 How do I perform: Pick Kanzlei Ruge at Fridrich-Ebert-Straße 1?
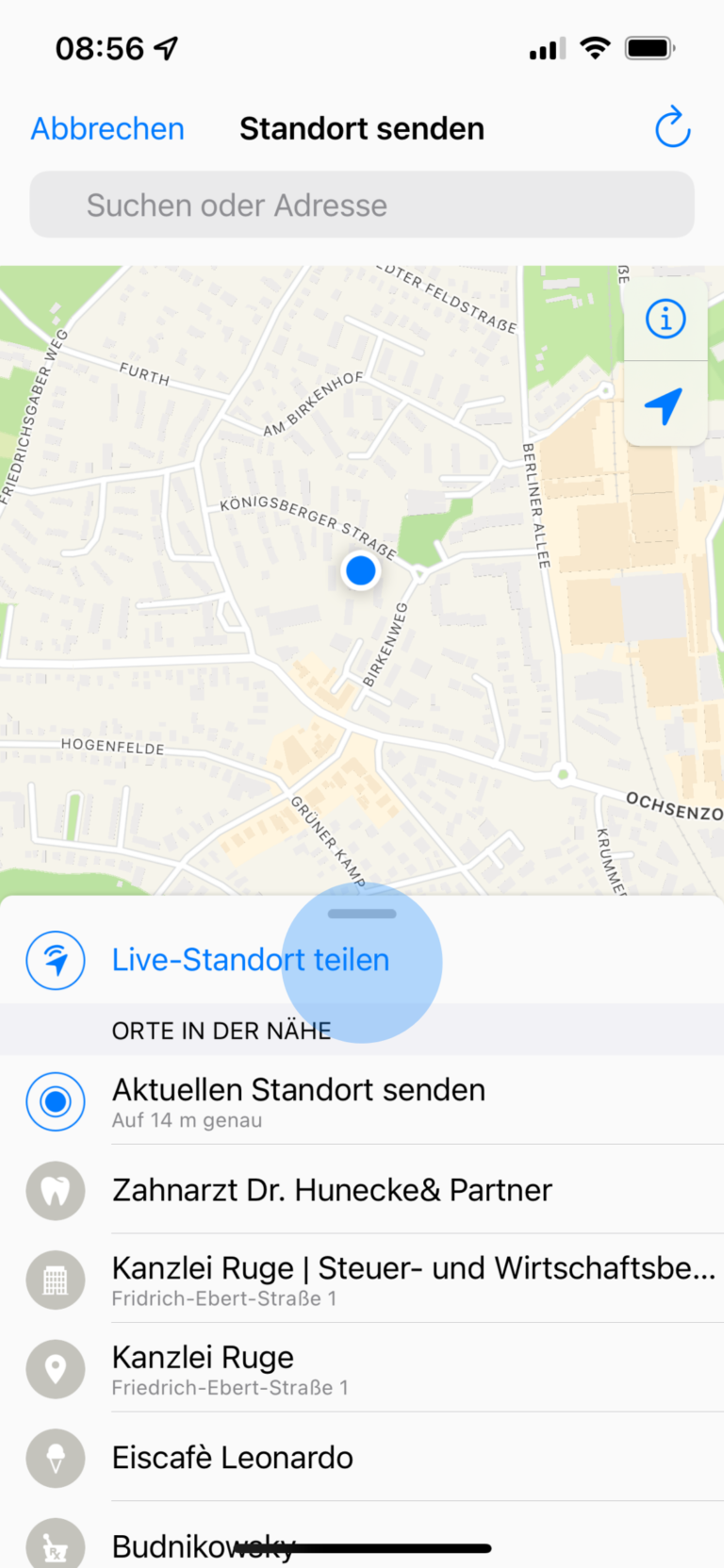(x=413, y=1279)
